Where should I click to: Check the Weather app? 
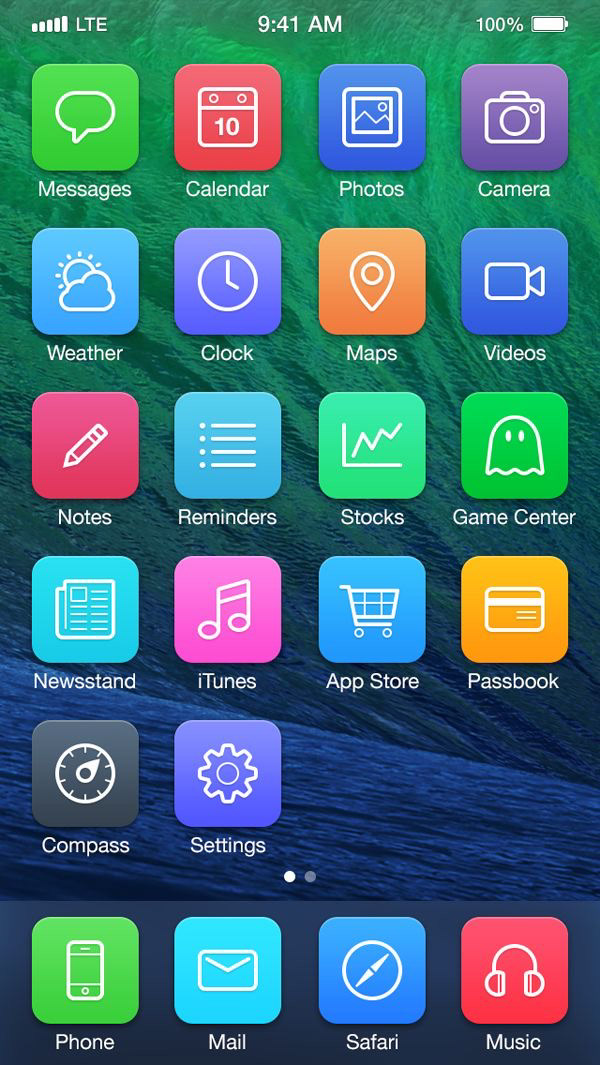click(85, 282)
